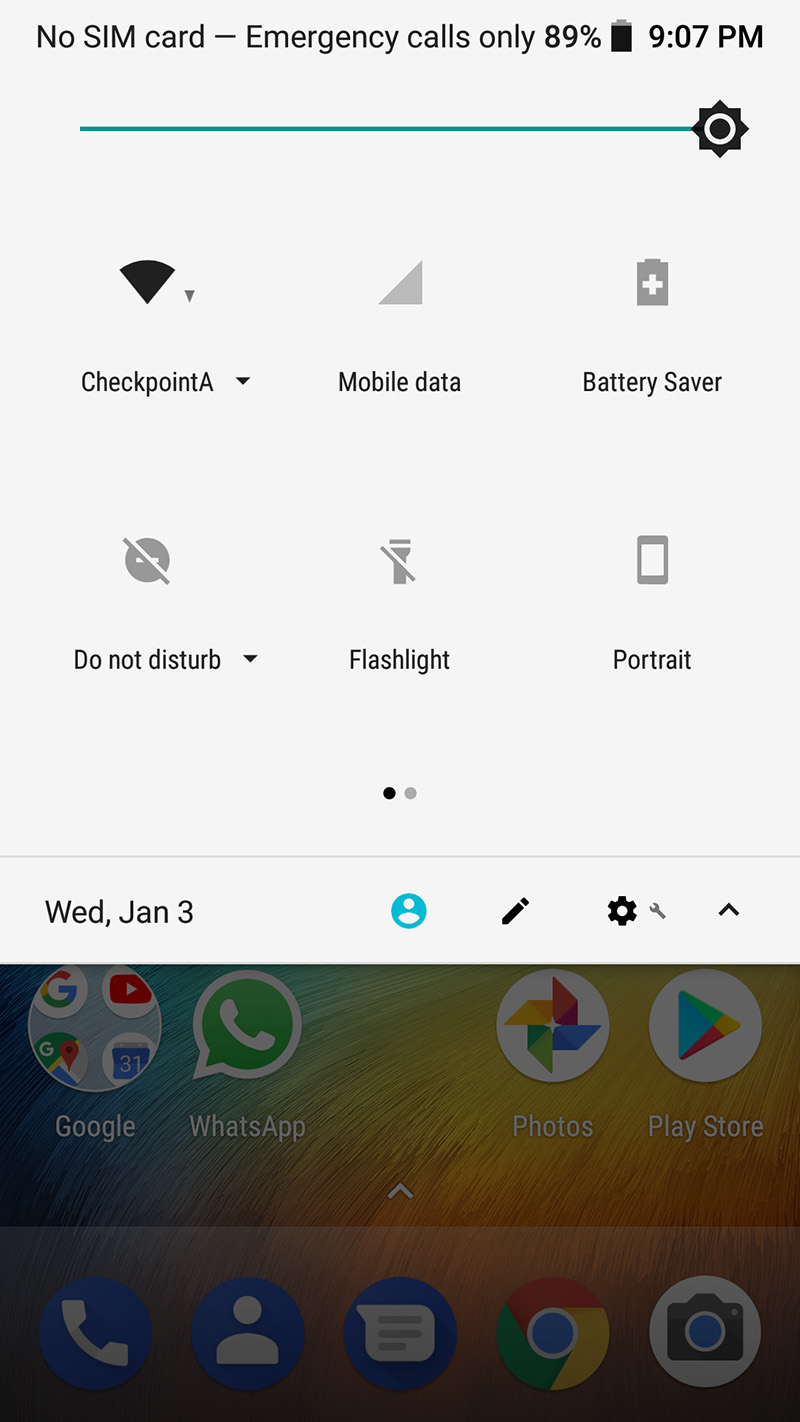Toggle Portrait screen rotation

coord(652,560)
